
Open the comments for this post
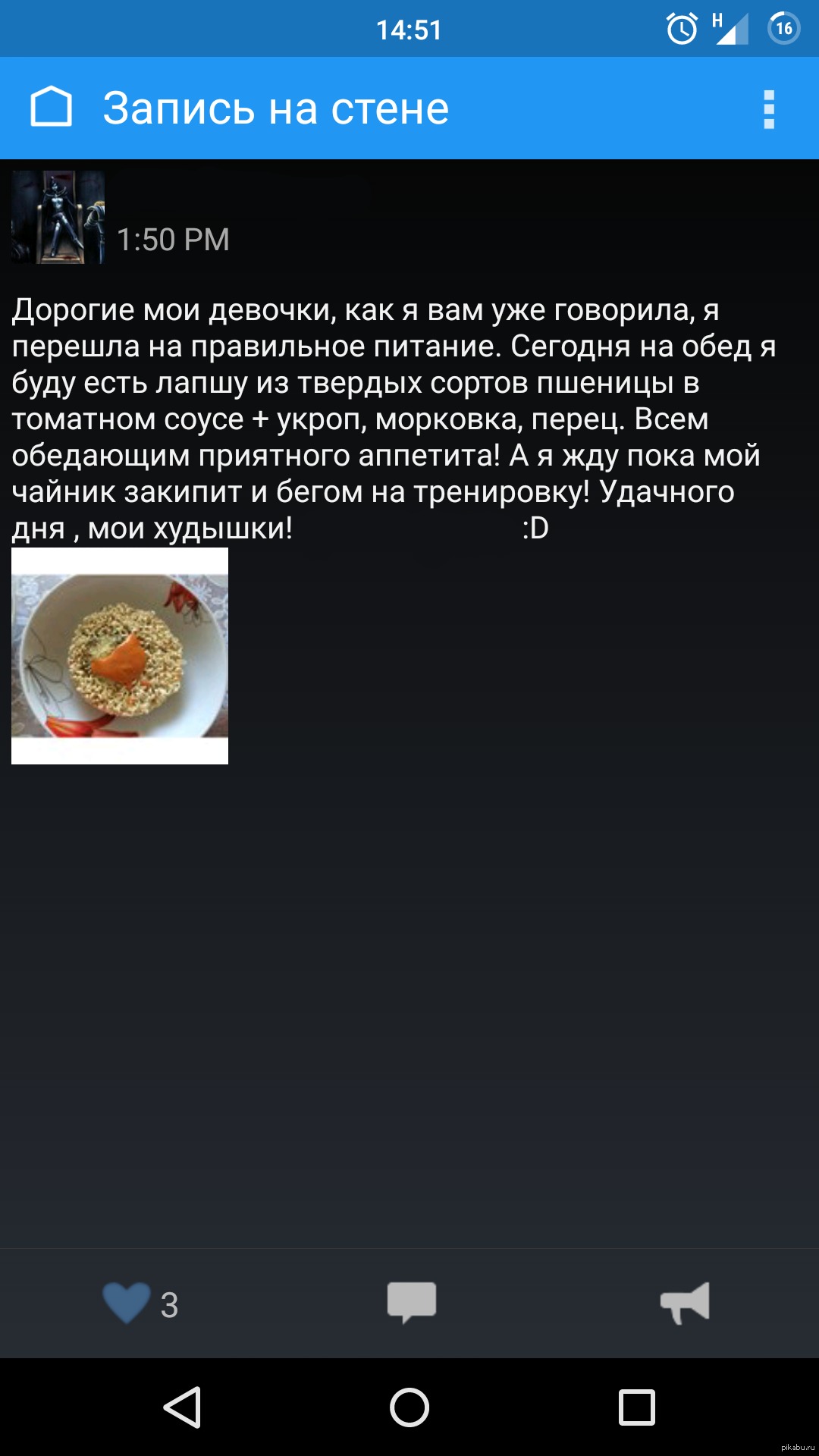[x=411, y=1303]
